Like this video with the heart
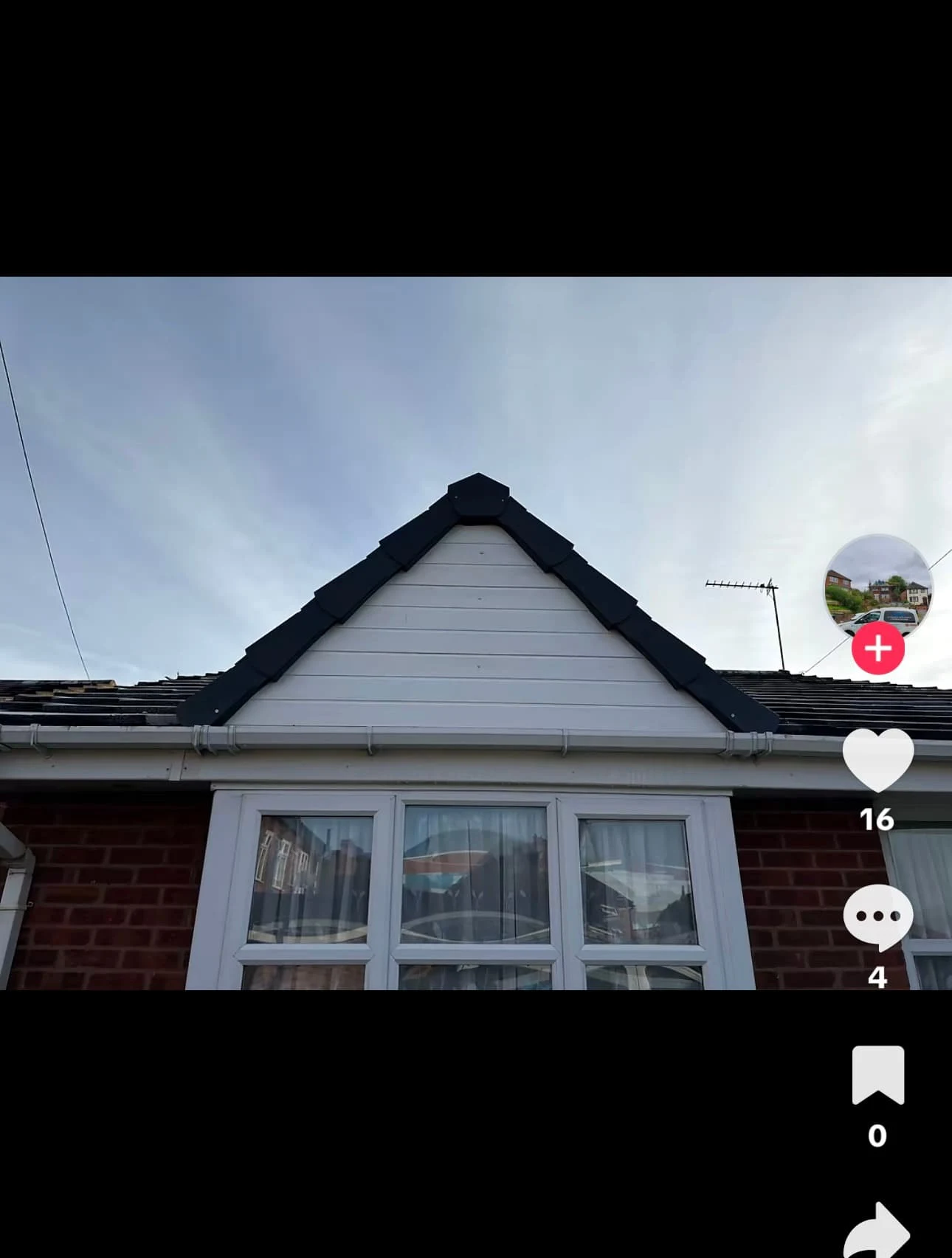952x1258 pixels. (x=877, y=760)
